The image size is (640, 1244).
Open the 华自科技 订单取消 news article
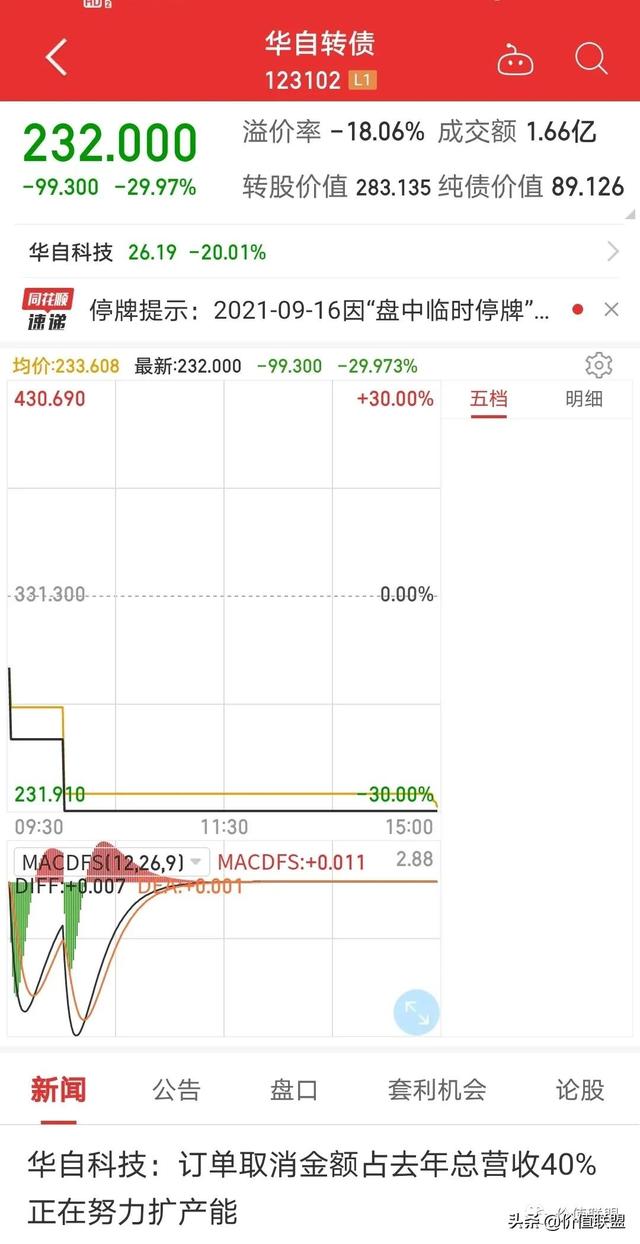[x=312, y=1188]
